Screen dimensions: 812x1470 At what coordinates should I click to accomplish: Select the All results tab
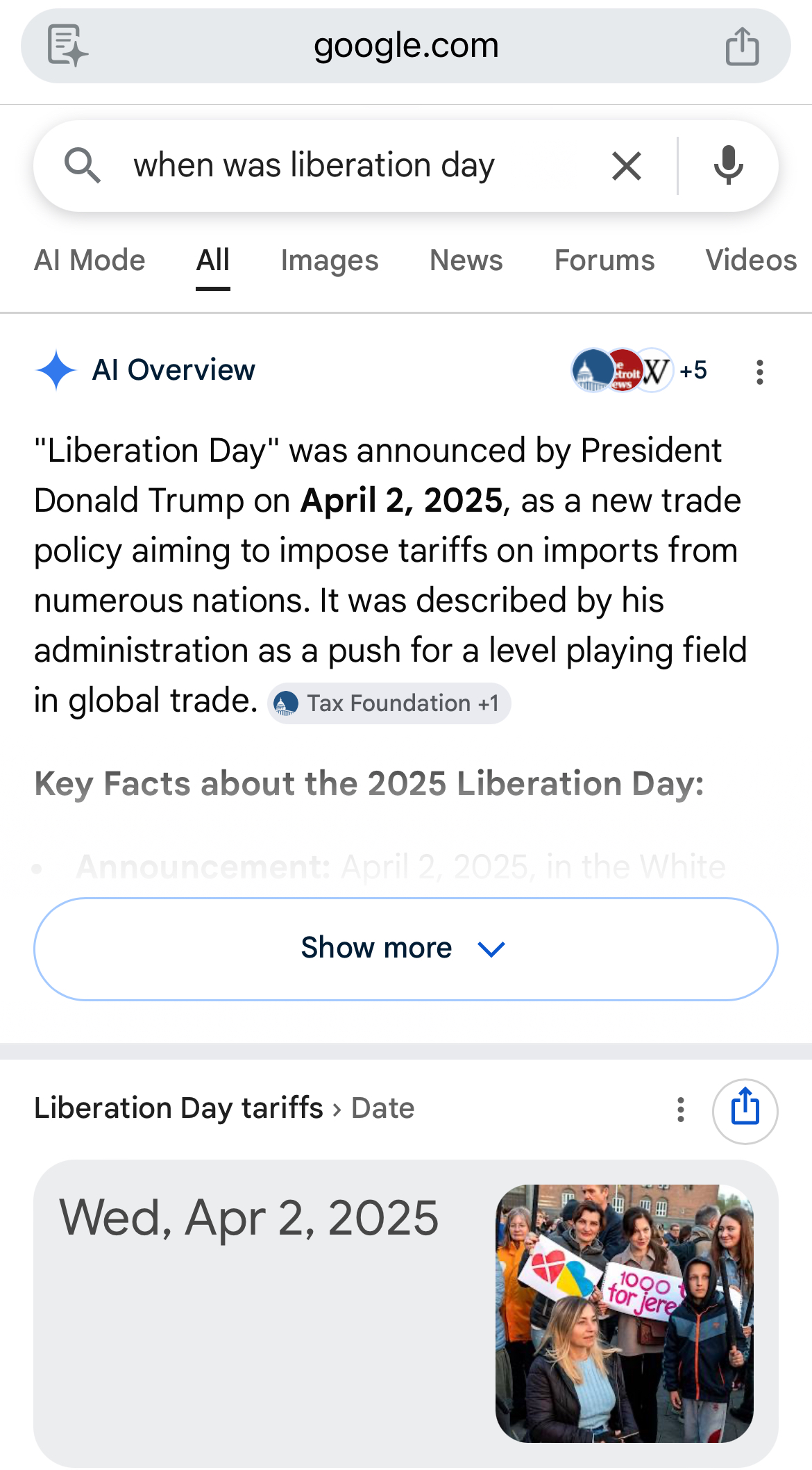(212, 260)
